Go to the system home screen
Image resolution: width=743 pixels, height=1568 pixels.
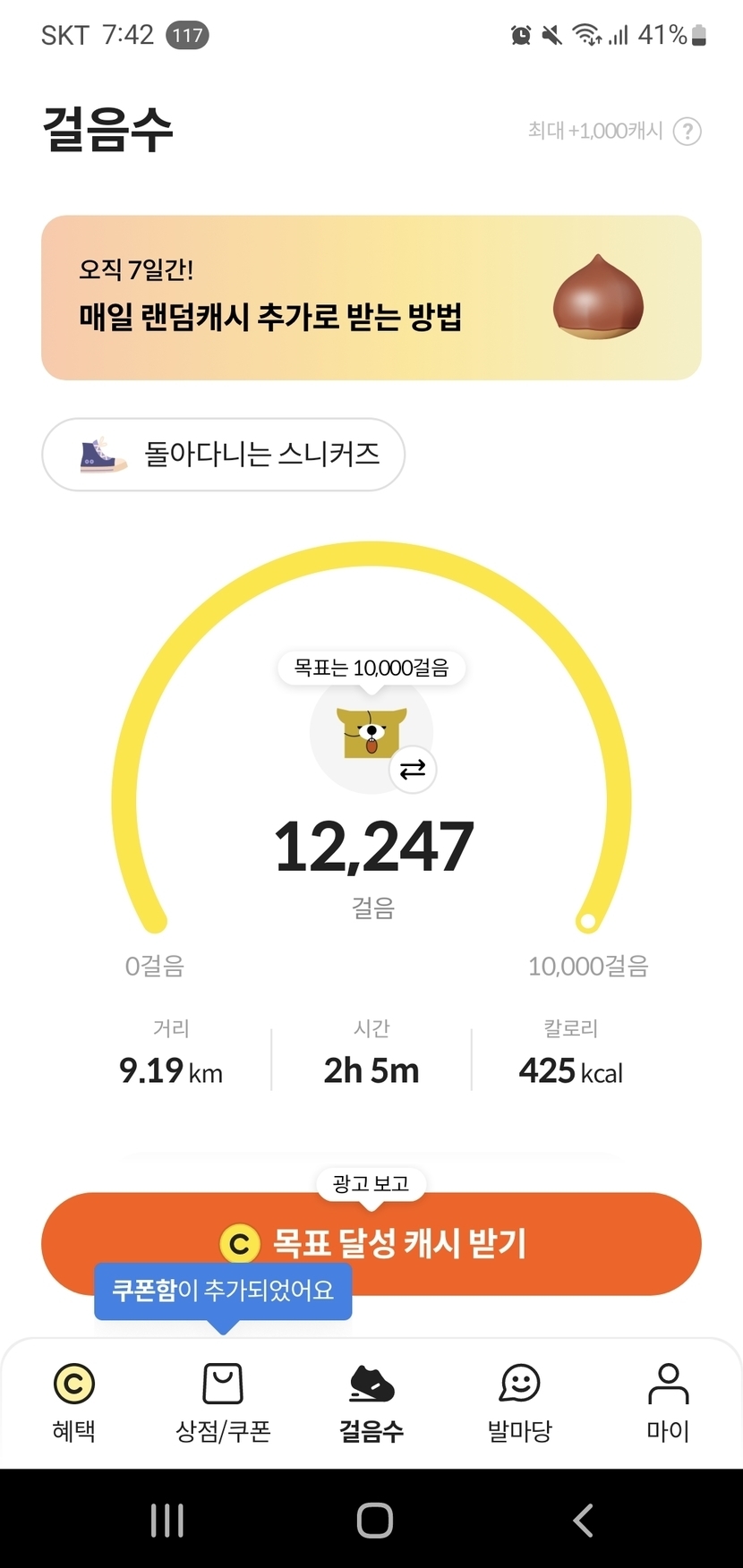[x=374, y=1520]
